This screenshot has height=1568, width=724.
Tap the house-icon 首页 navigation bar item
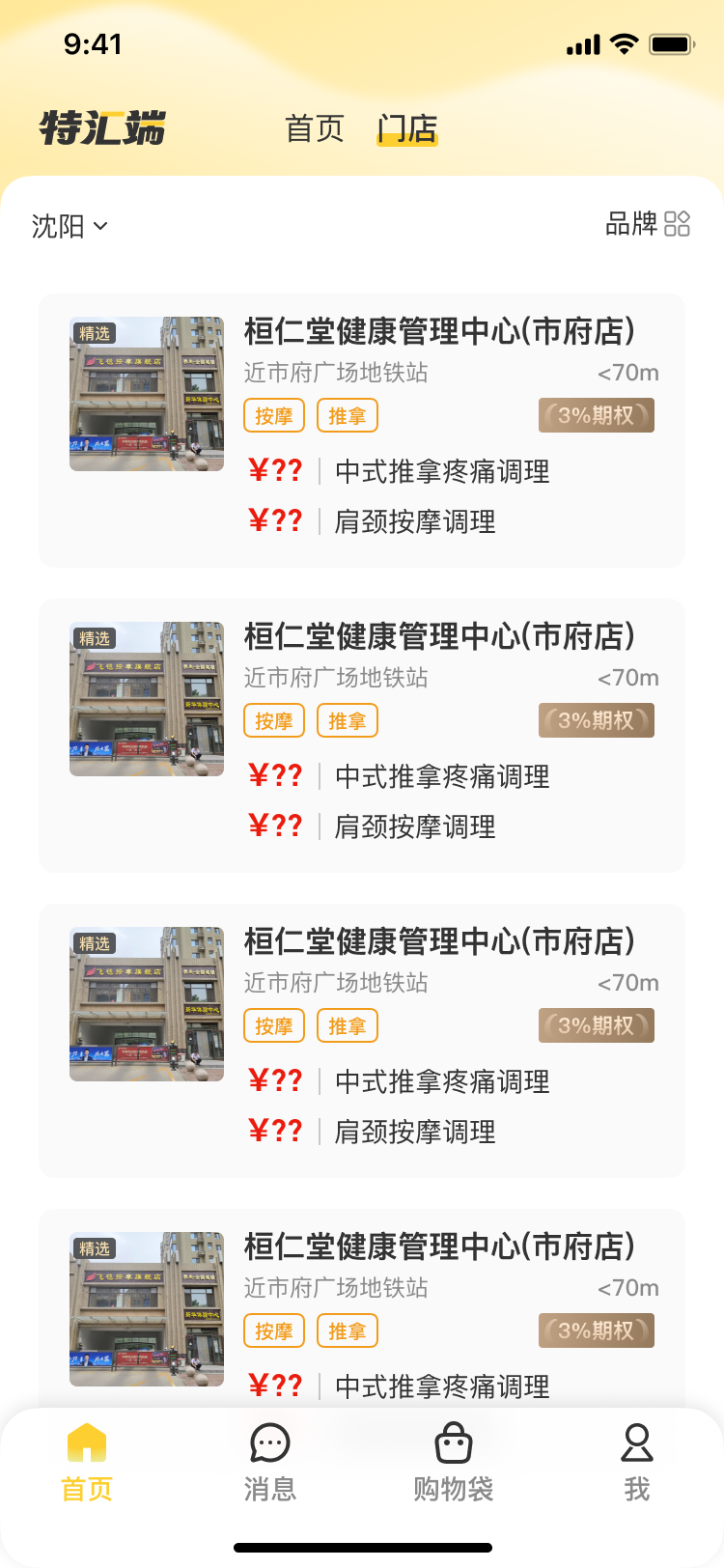click(x=87, y=1463)
